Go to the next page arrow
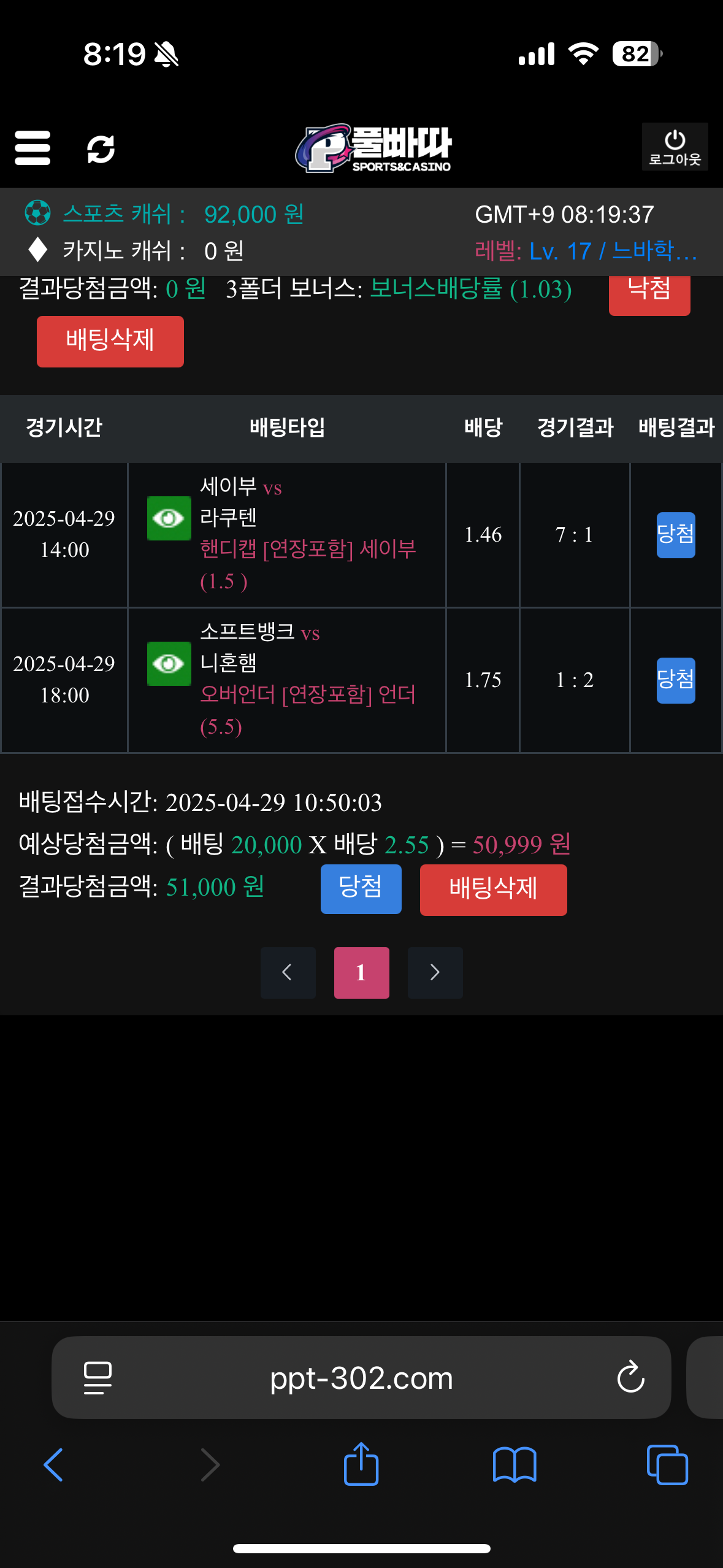 tap(435, 972)
